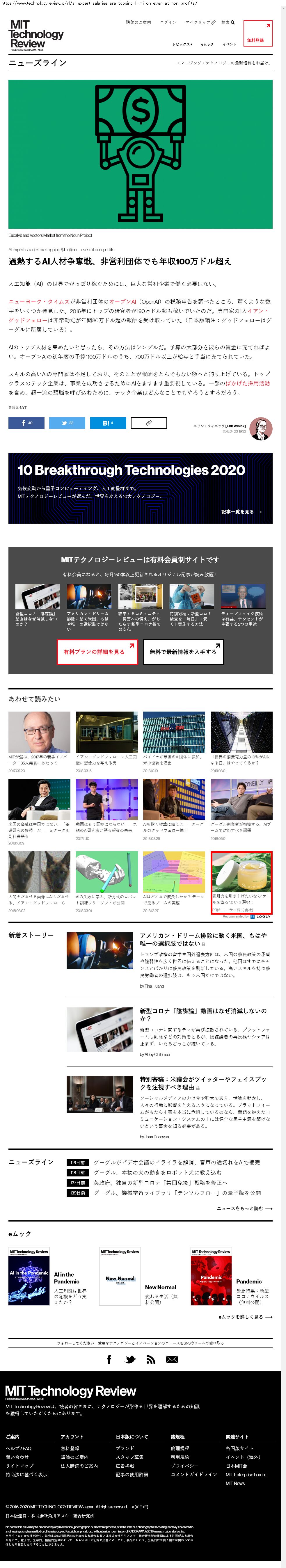Share the article on Facebook
Screen dimensions: 286x1568
tap(26, 422)
